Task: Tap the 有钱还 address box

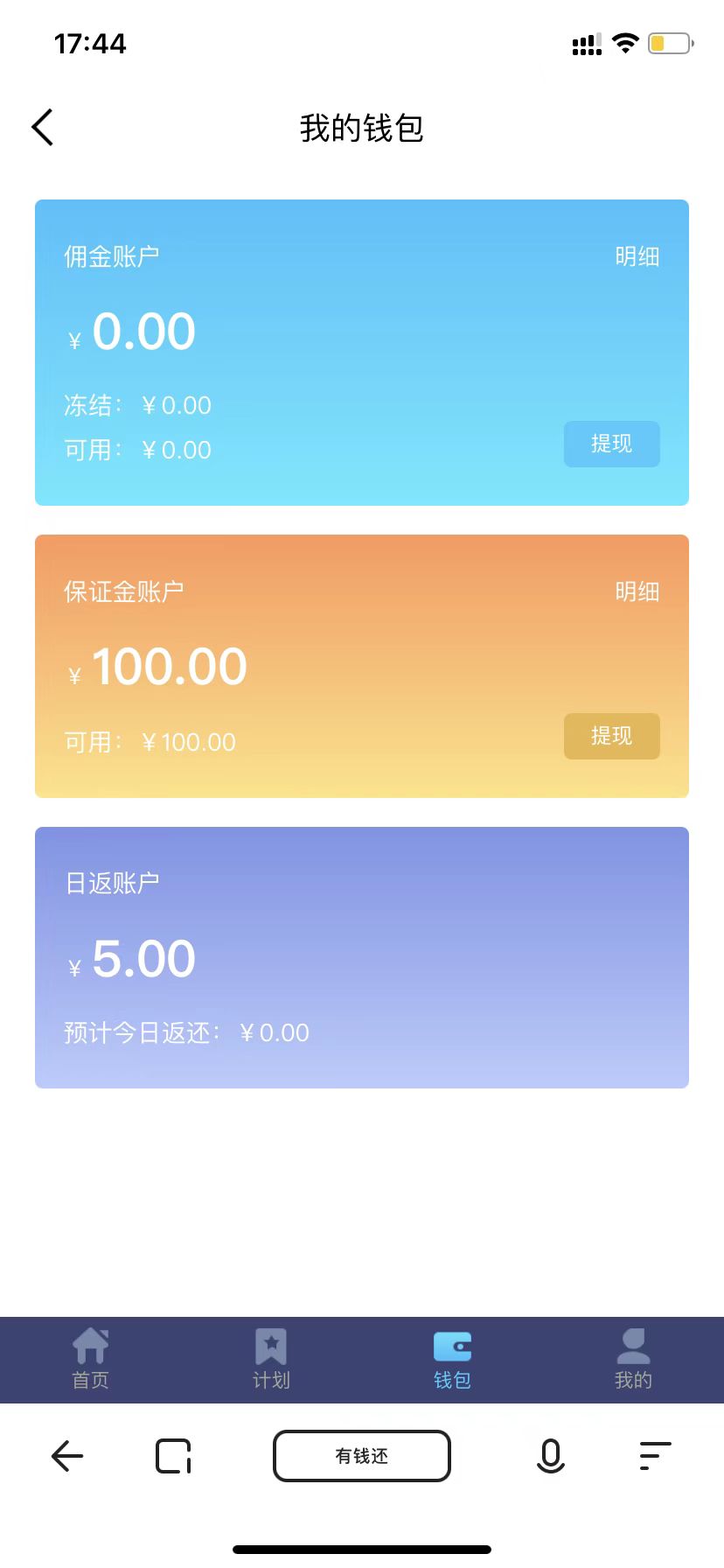Action: coord(362,1456)
